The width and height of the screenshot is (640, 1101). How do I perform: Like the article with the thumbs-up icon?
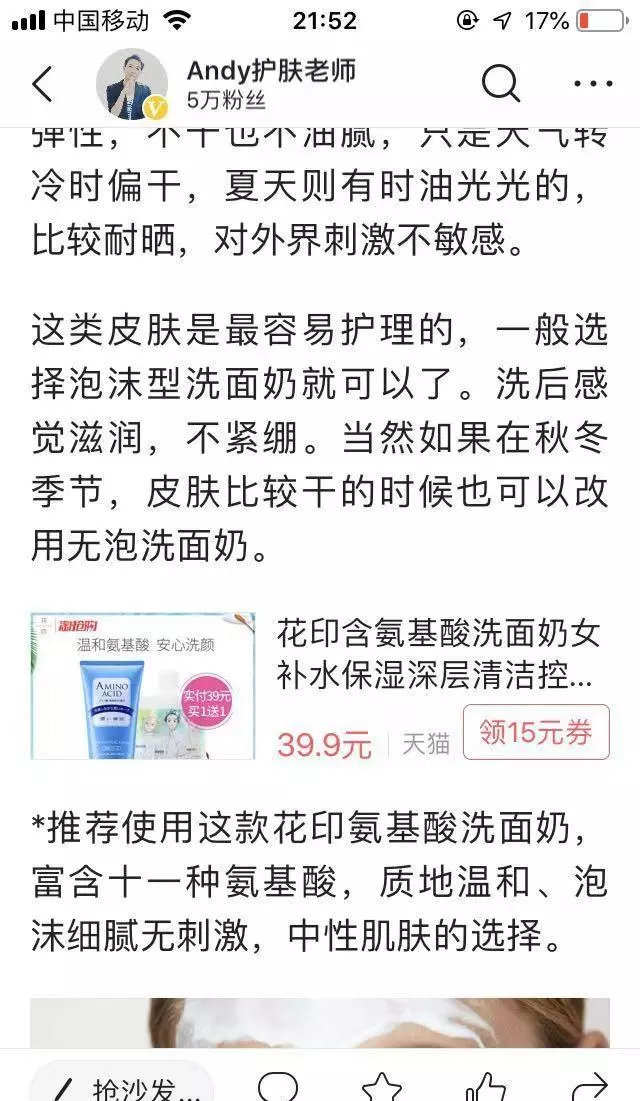tap(486, 1086)
